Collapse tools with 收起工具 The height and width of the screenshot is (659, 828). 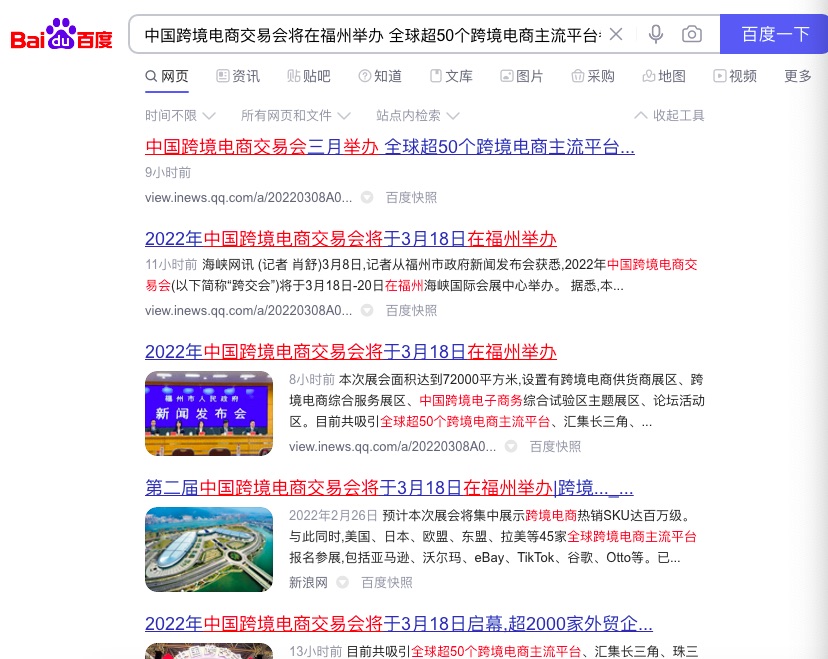tap(670, 116)
